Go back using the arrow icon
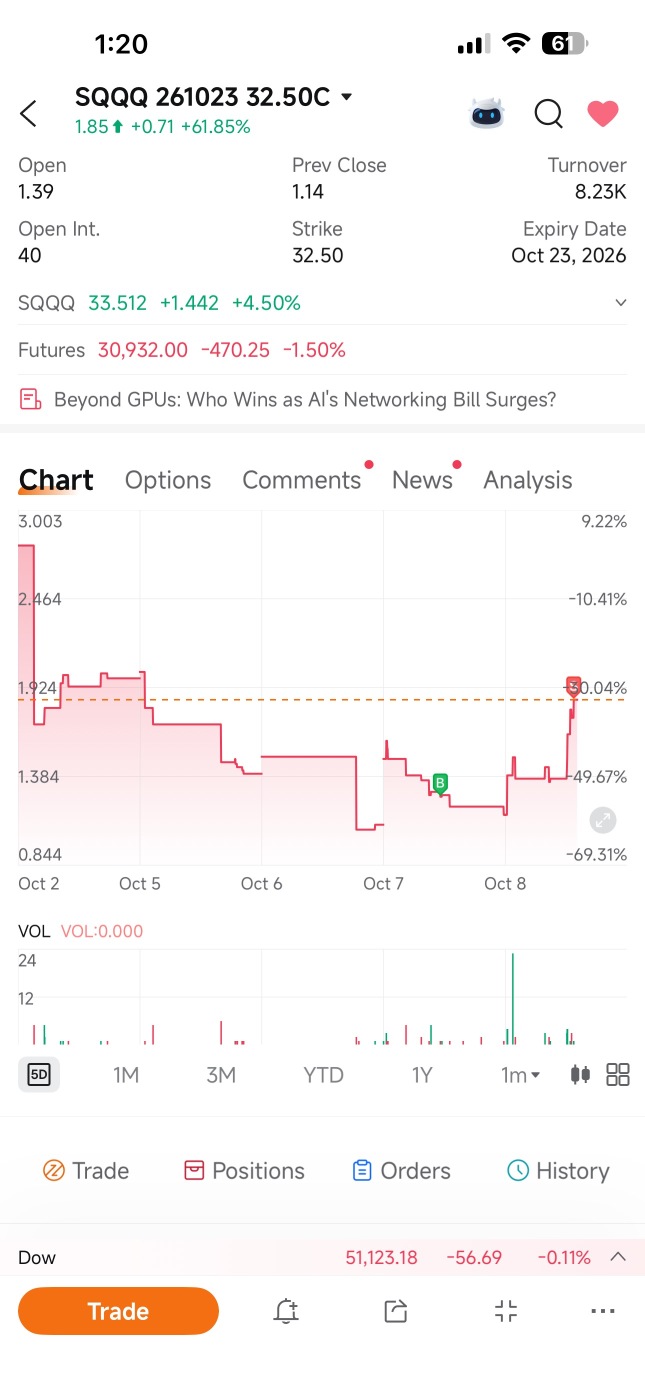 pyautogui.click(x=28, y=114)
